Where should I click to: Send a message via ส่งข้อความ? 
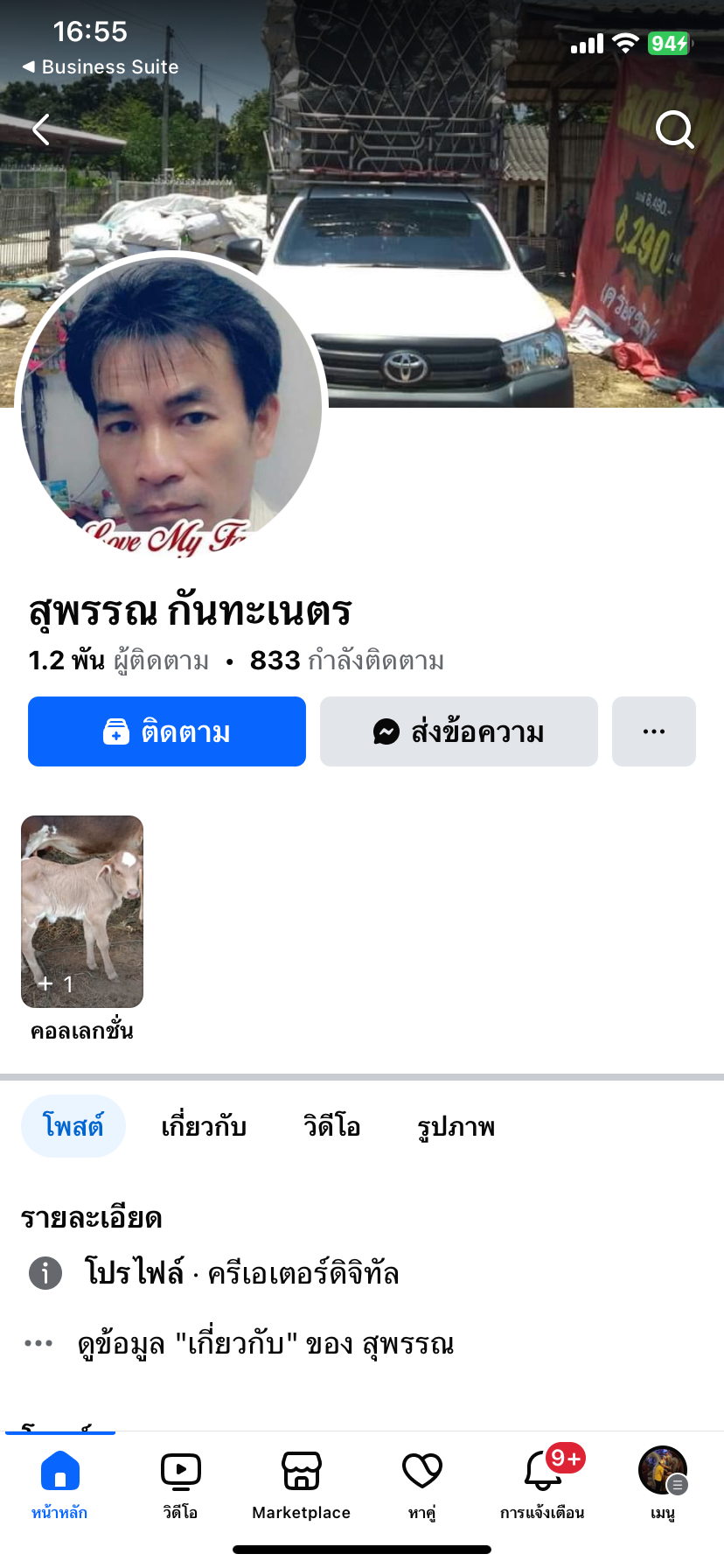pos(458,731)
